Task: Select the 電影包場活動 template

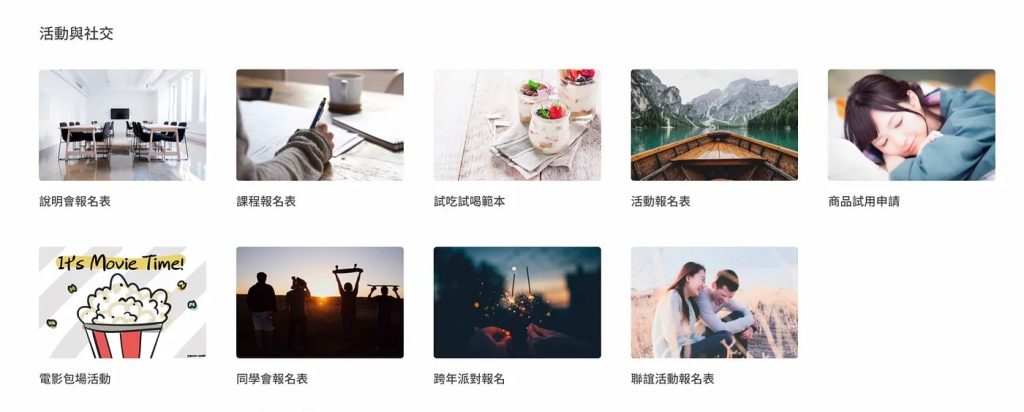Action: point(122,302)
